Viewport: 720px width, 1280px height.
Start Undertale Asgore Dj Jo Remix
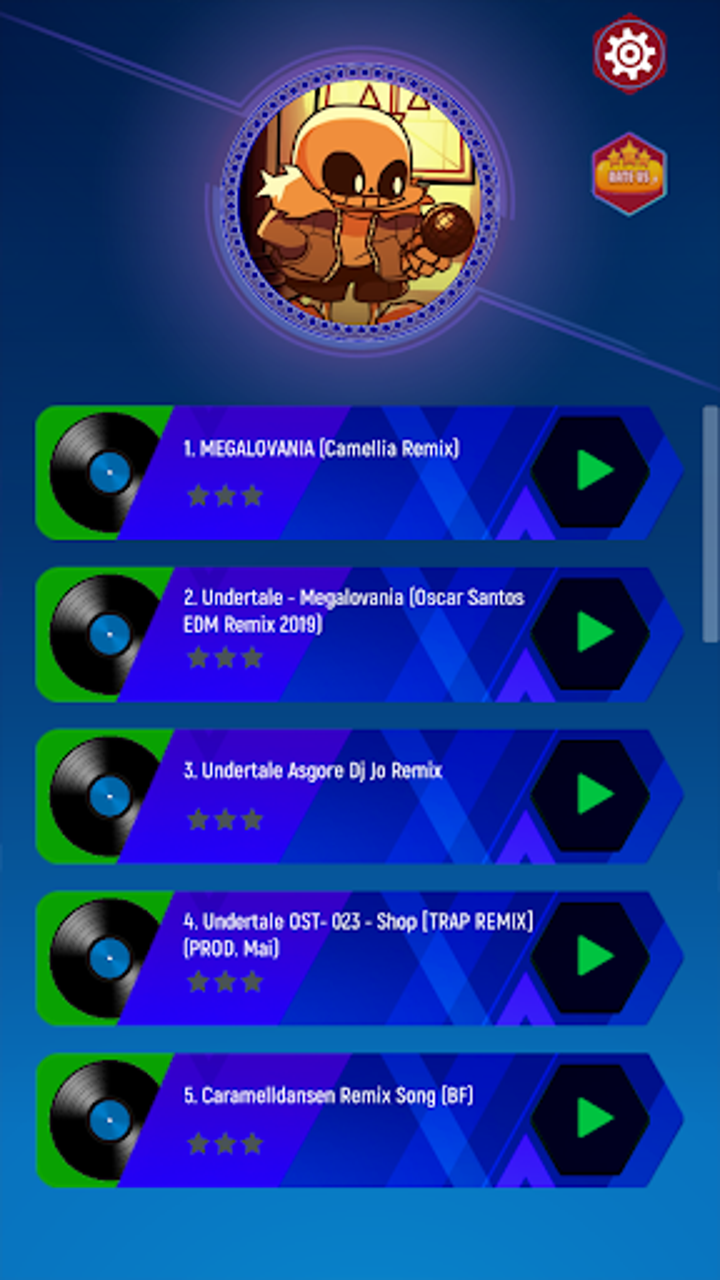[591, 795]
